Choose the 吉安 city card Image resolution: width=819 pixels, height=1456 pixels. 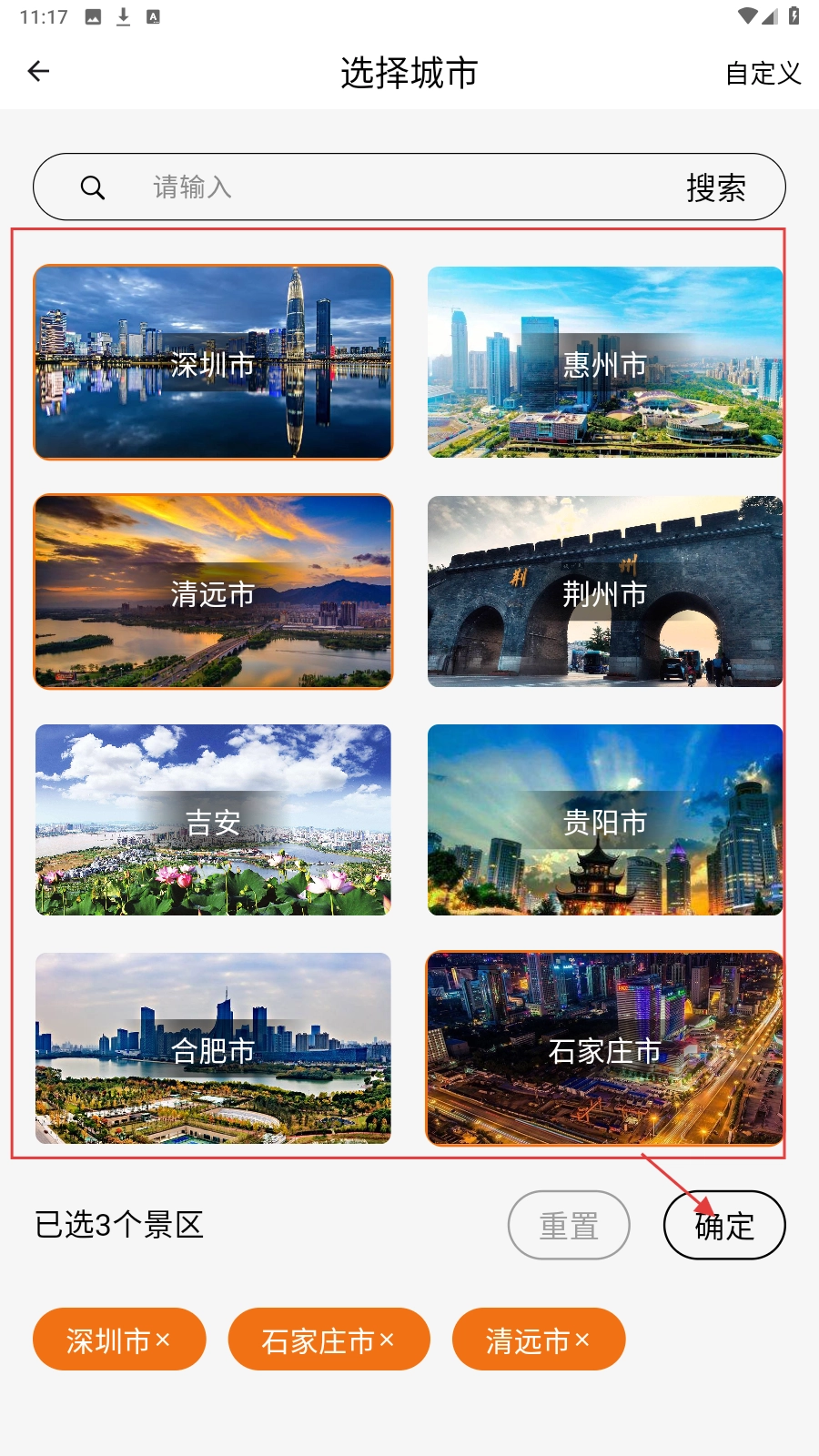(213, 820)
